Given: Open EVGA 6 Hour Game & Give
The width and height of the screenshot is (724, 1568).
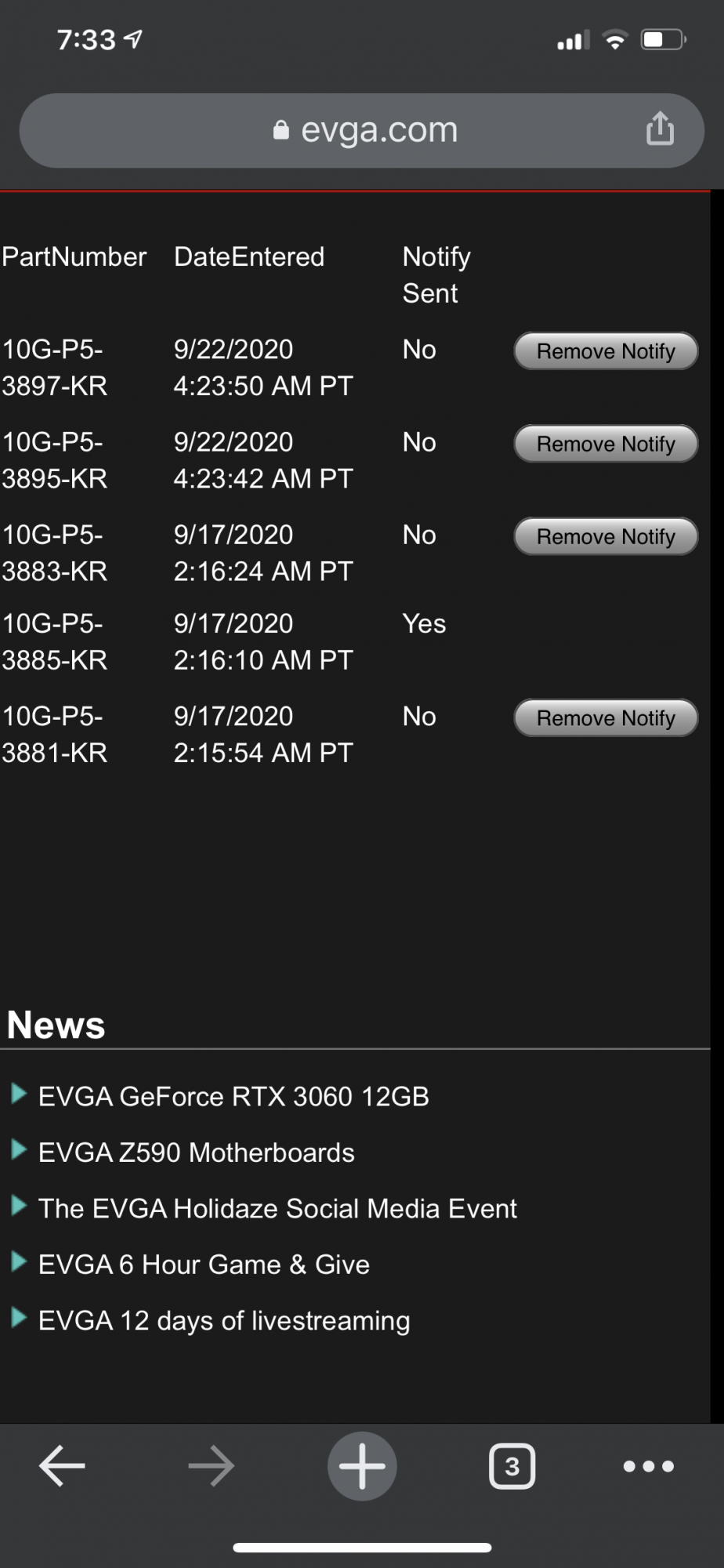Looking at the screenshot, I should (x=204, y=1265).
